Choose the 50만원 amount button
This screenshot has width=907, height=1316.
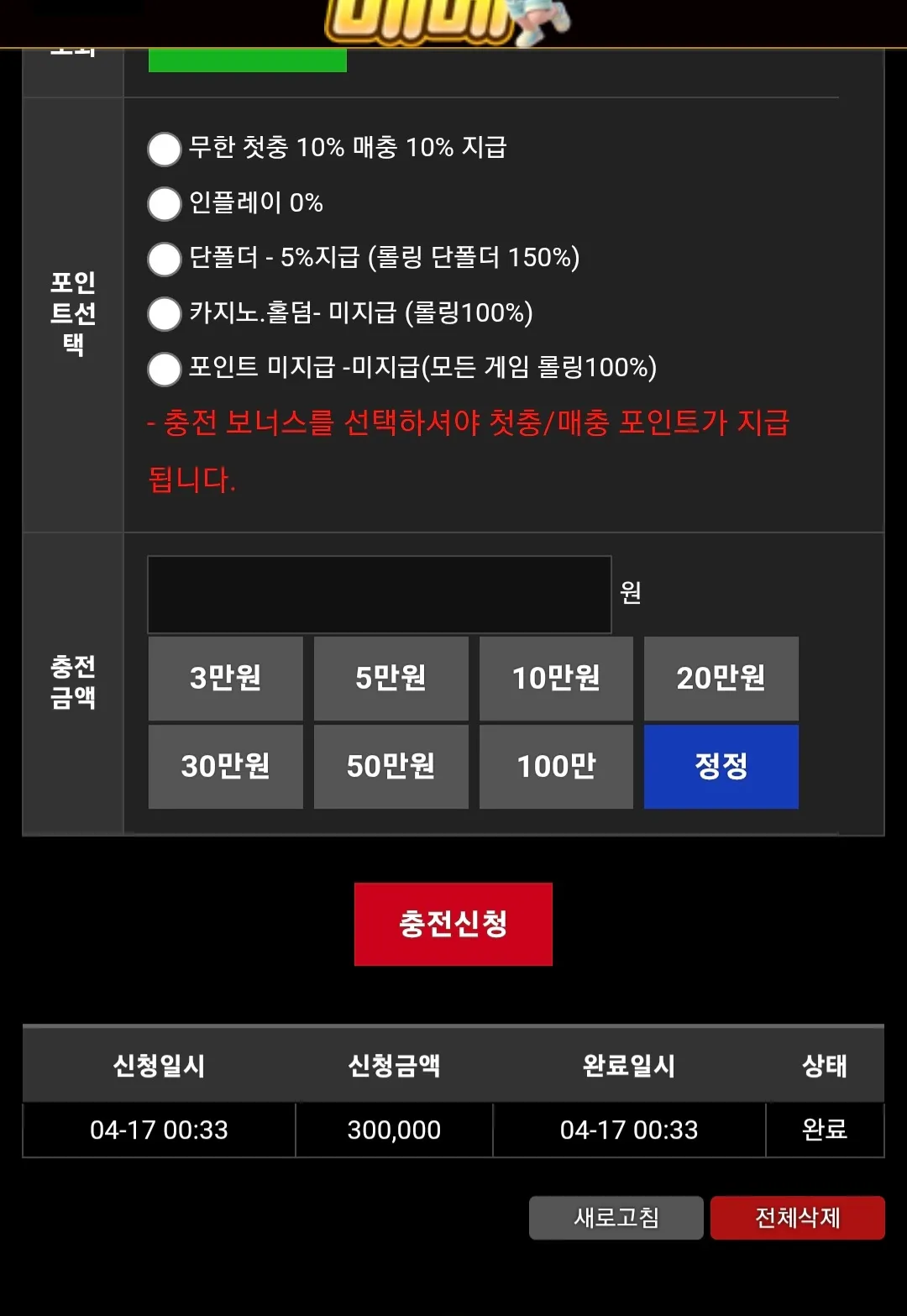pyautogui.click(x=391, y=767)
